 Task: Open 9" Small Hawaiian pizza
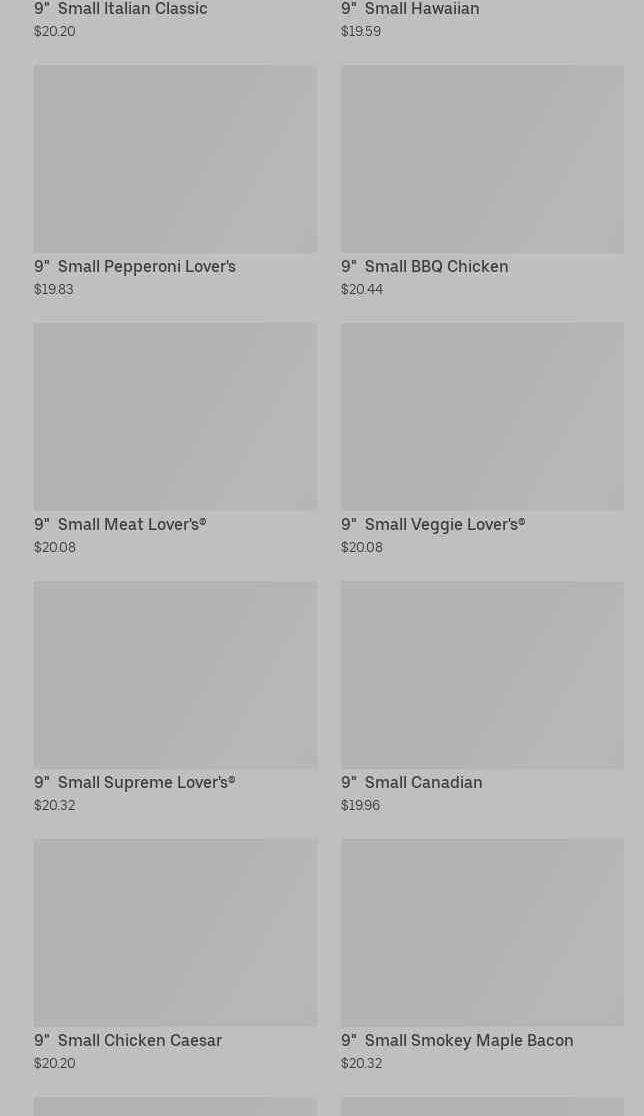coord(410,10)
